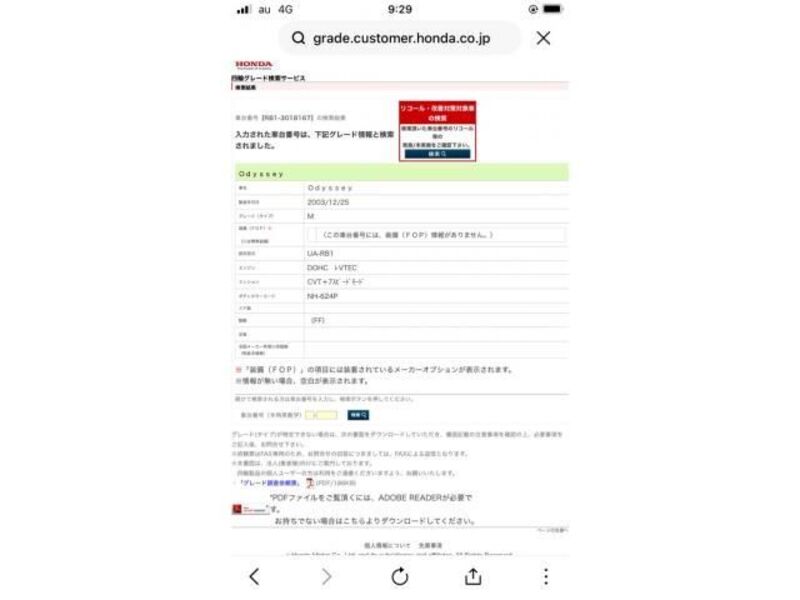The image size is (800, 600).
Task: Focus the yellow chassis number input field
Action: click(321, 414)
